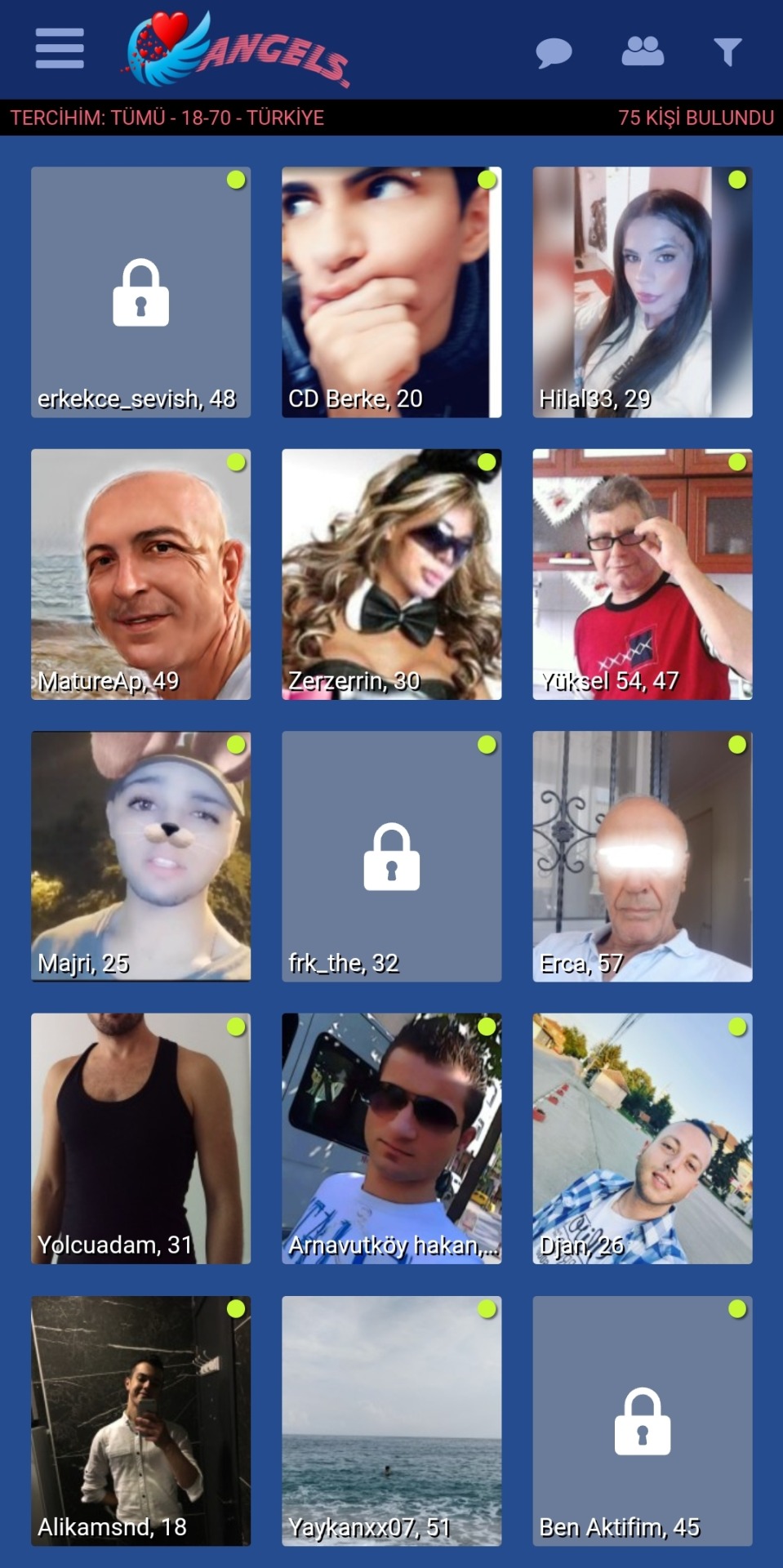Screen dimensions: 783x1568
Task: Open Majri, 25 profile
Action: (141, 857)
